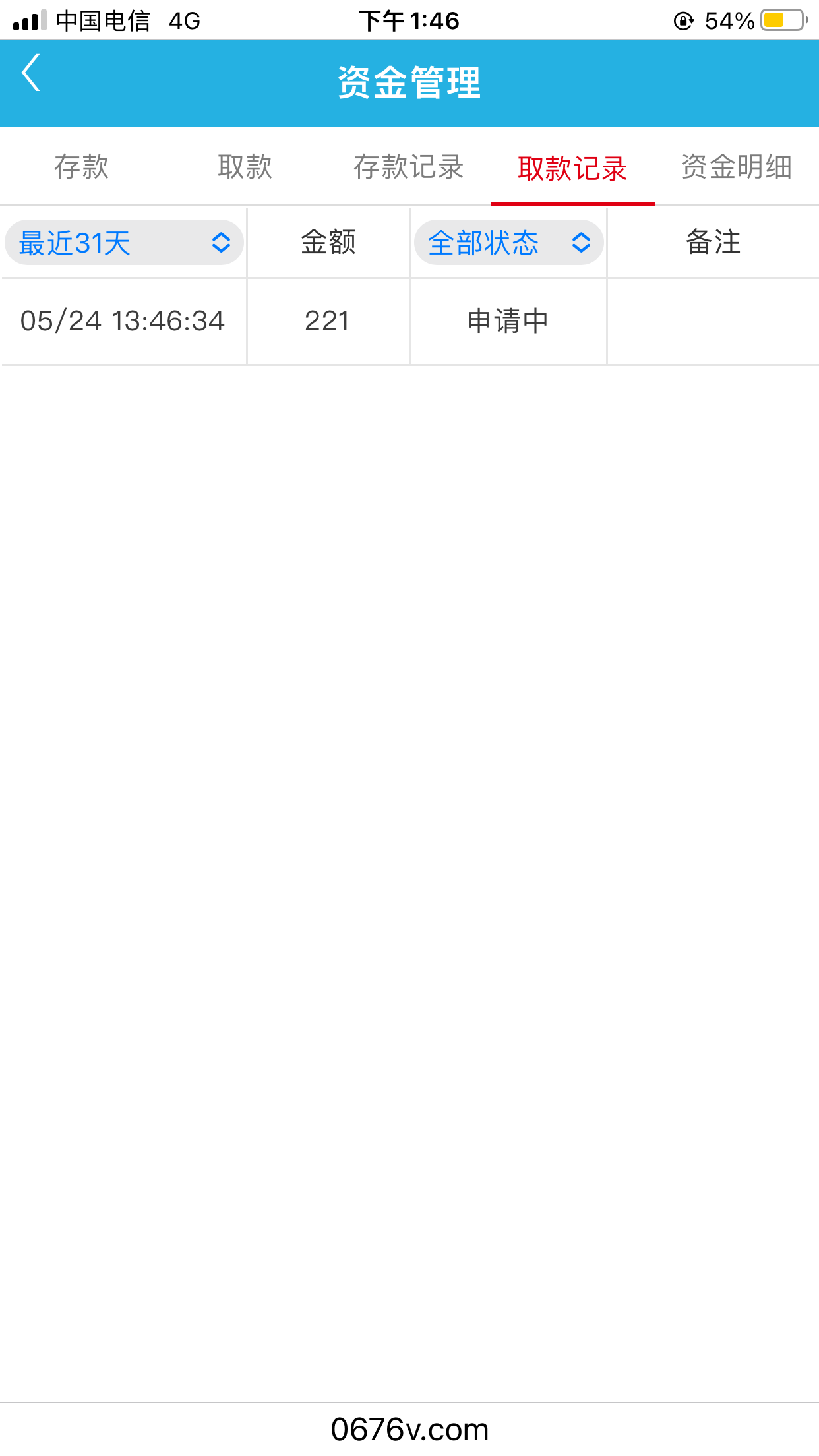Select the 取款记录 tab
The image size is (819, 1456).
[572, 168]
